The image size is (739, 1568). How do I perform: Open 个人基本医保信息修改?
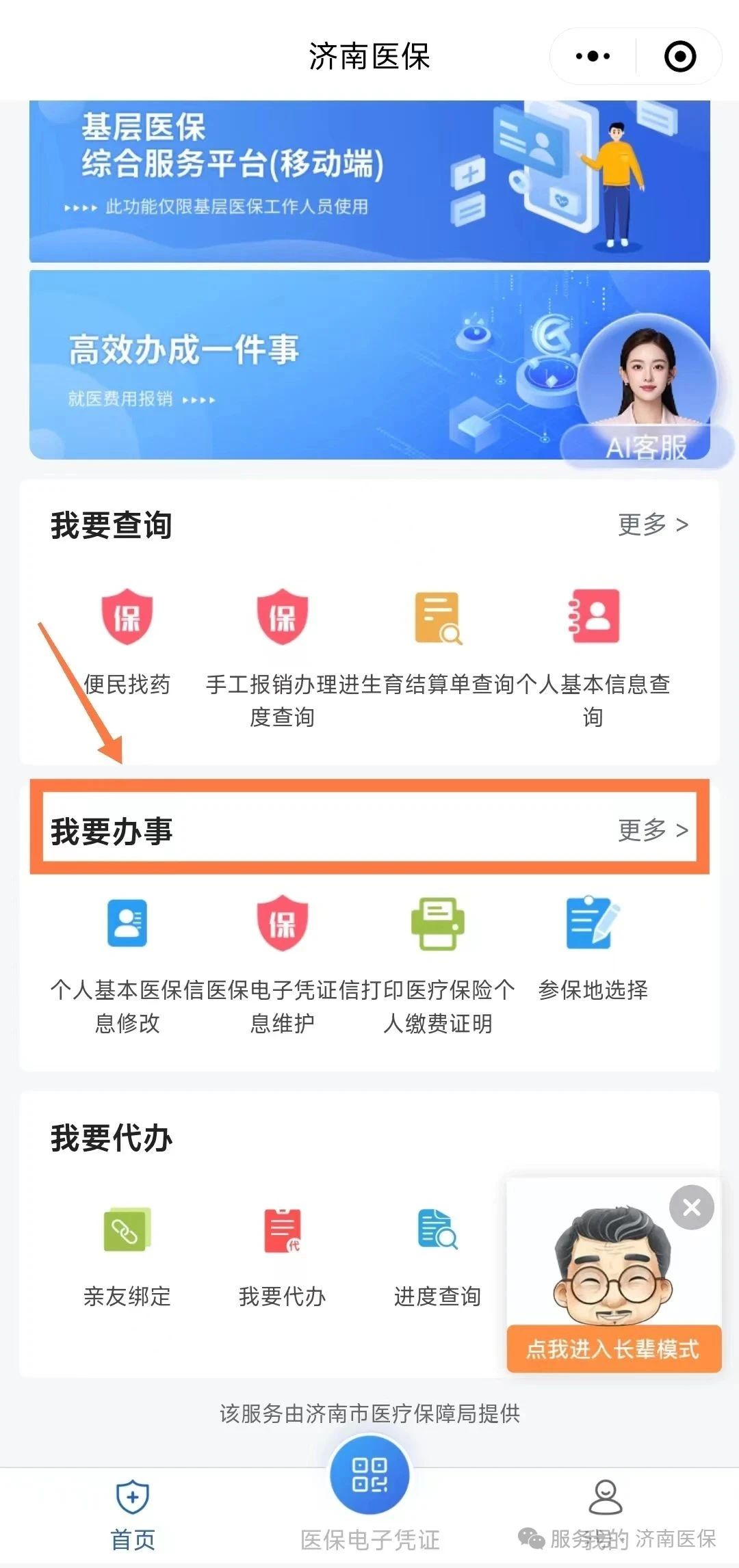127,964
